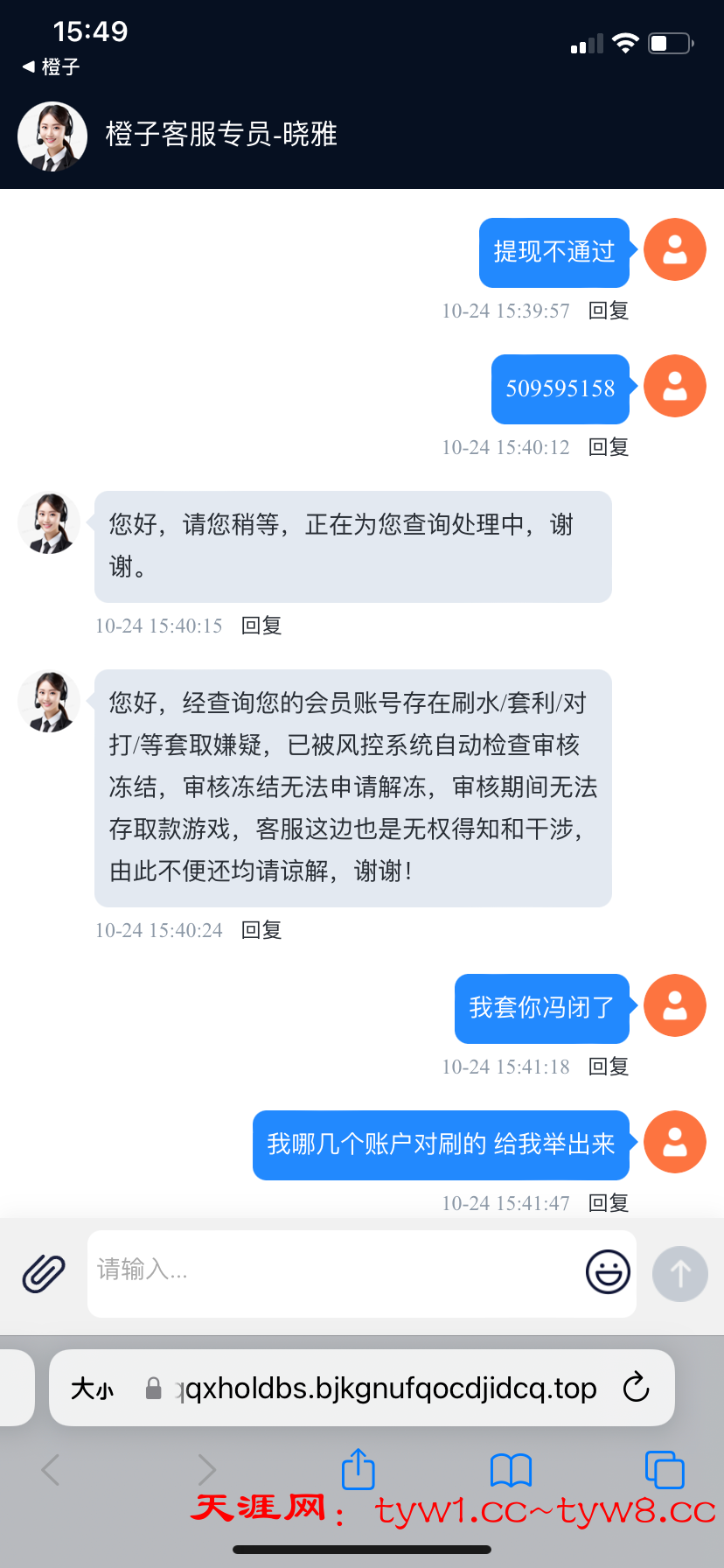This screenshot has width=724, height=1568.
Task: Open Safari bookmarks
Action: pos(512,1470)
